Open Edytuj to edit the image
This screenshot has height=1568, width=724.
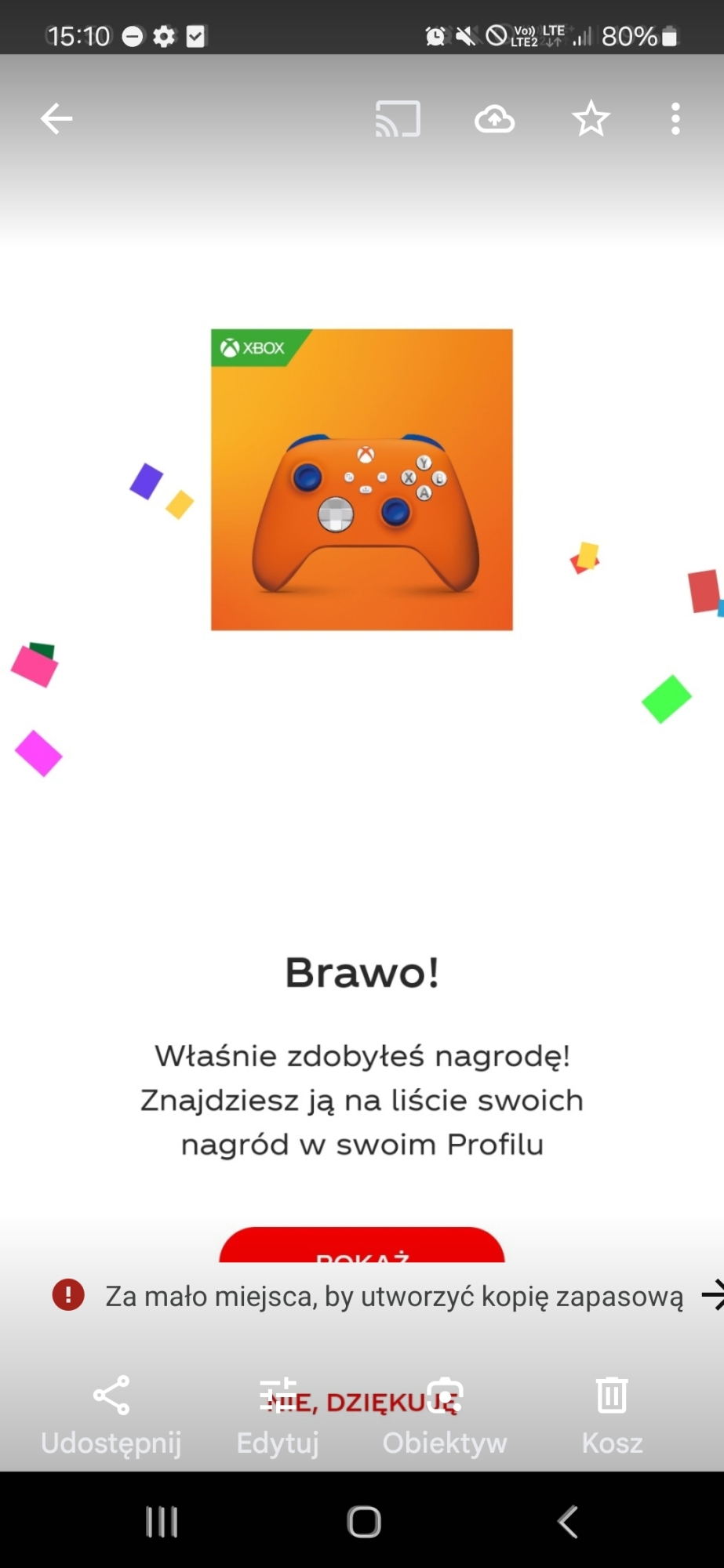pyautogui.click(x=278, y=1414)
